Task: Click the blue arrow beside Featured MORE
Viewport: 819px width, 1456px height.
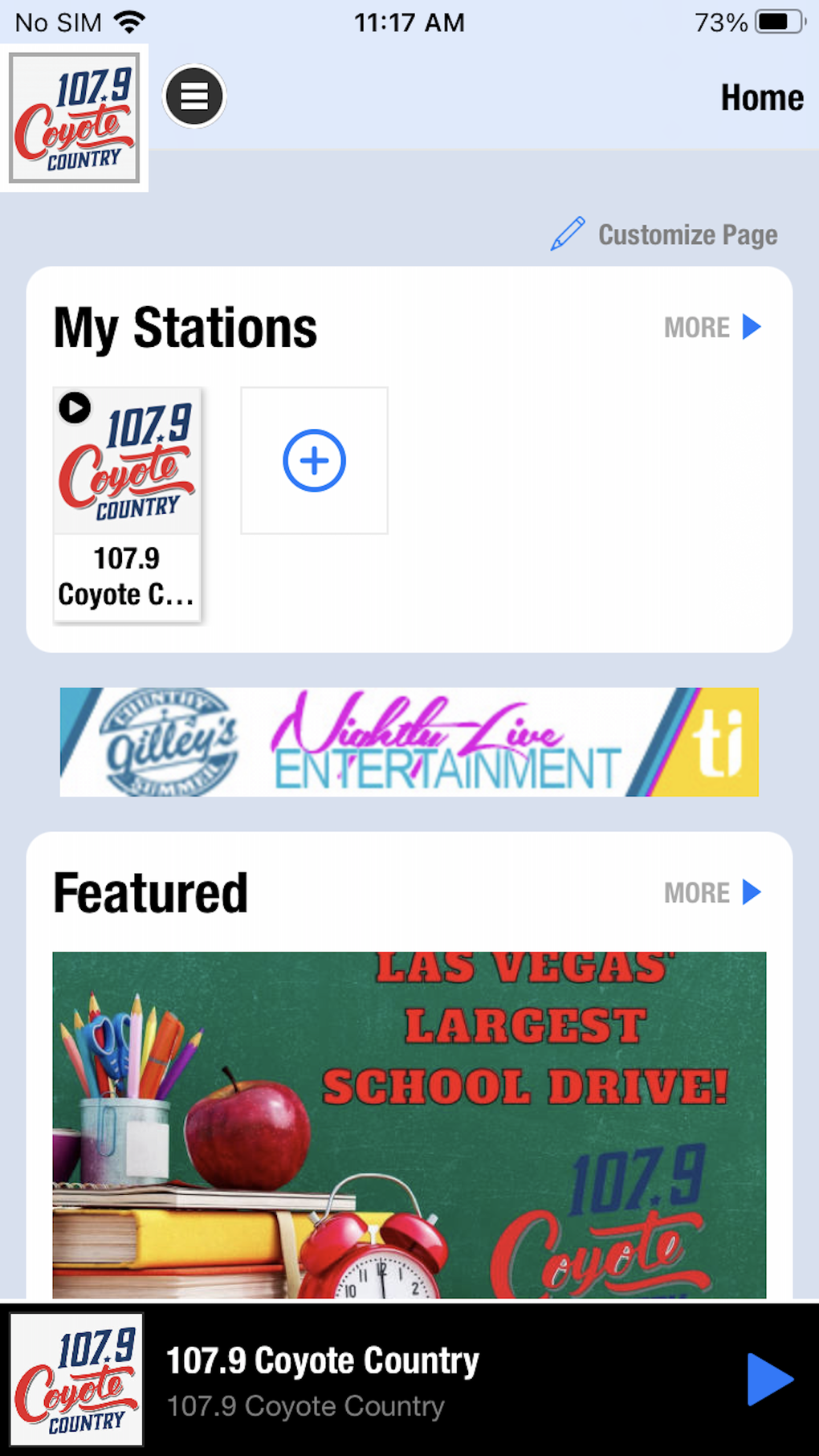Action: point(752,892)
